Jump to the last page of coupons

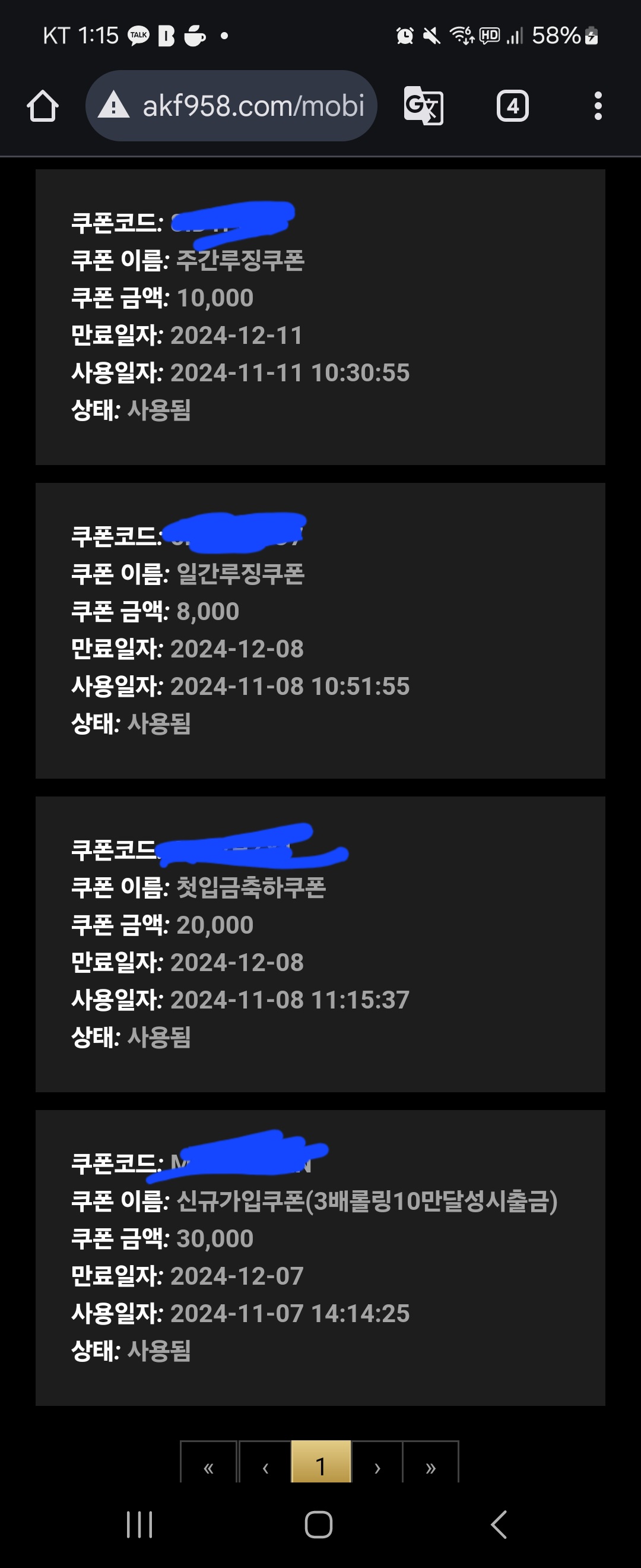coord(430,1466)
